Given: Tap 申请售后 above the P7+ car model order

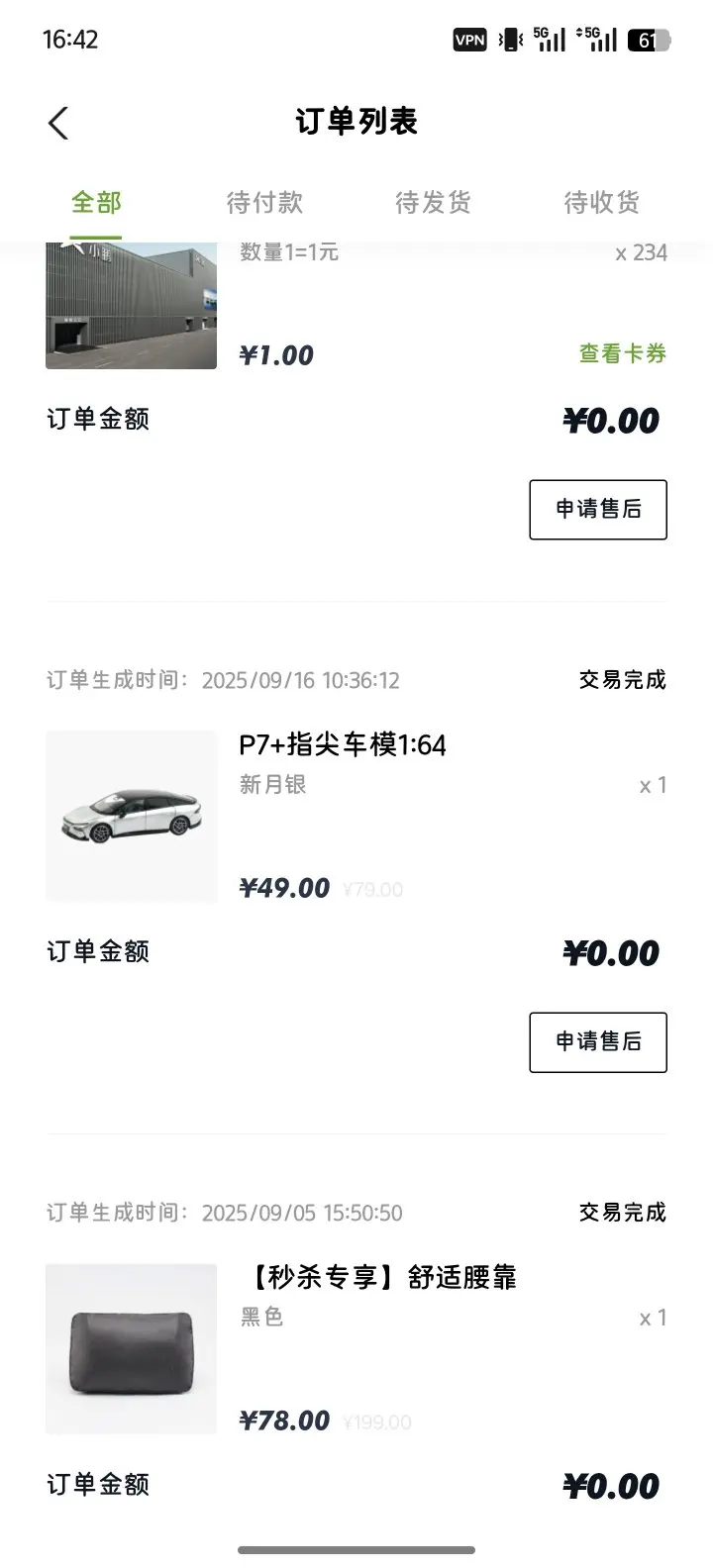Looking at the screenshot, I should 597,510.
